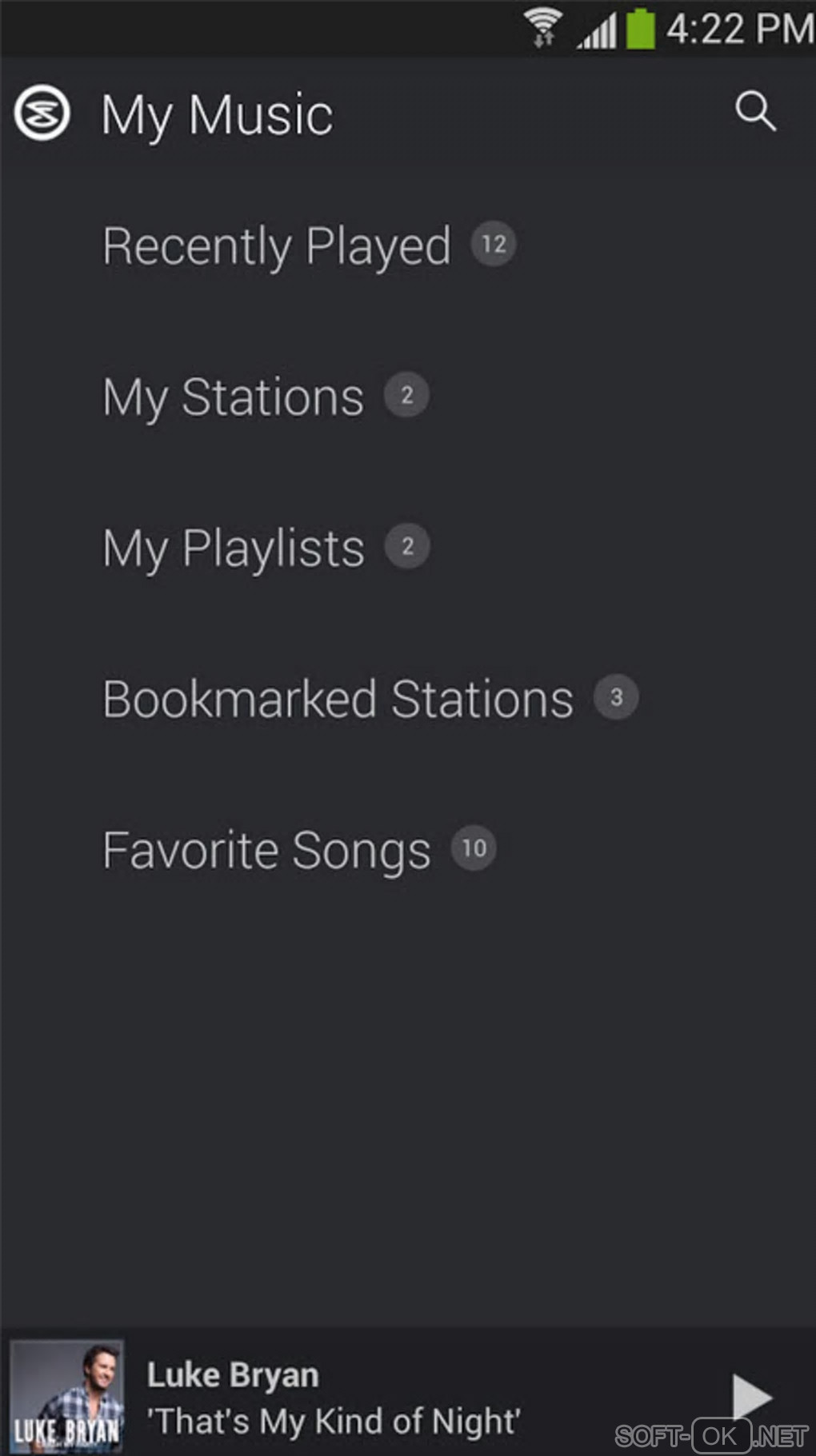816x1456 pixels.
Task: View Bookmarked Stations
Action: coord(338,699)
